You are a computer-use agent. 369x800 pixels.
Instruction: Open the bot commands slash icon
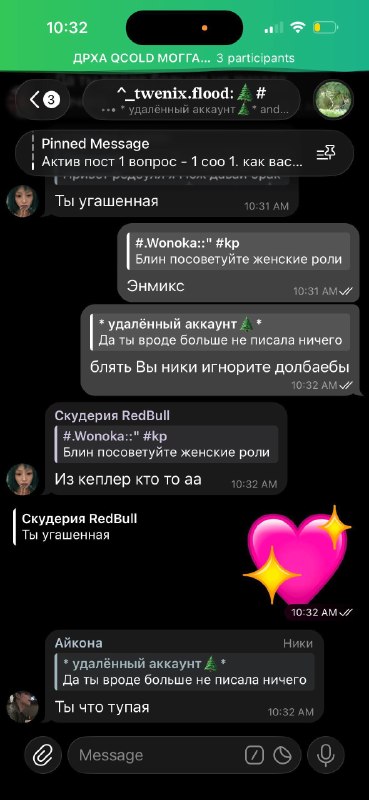point(254,755)
